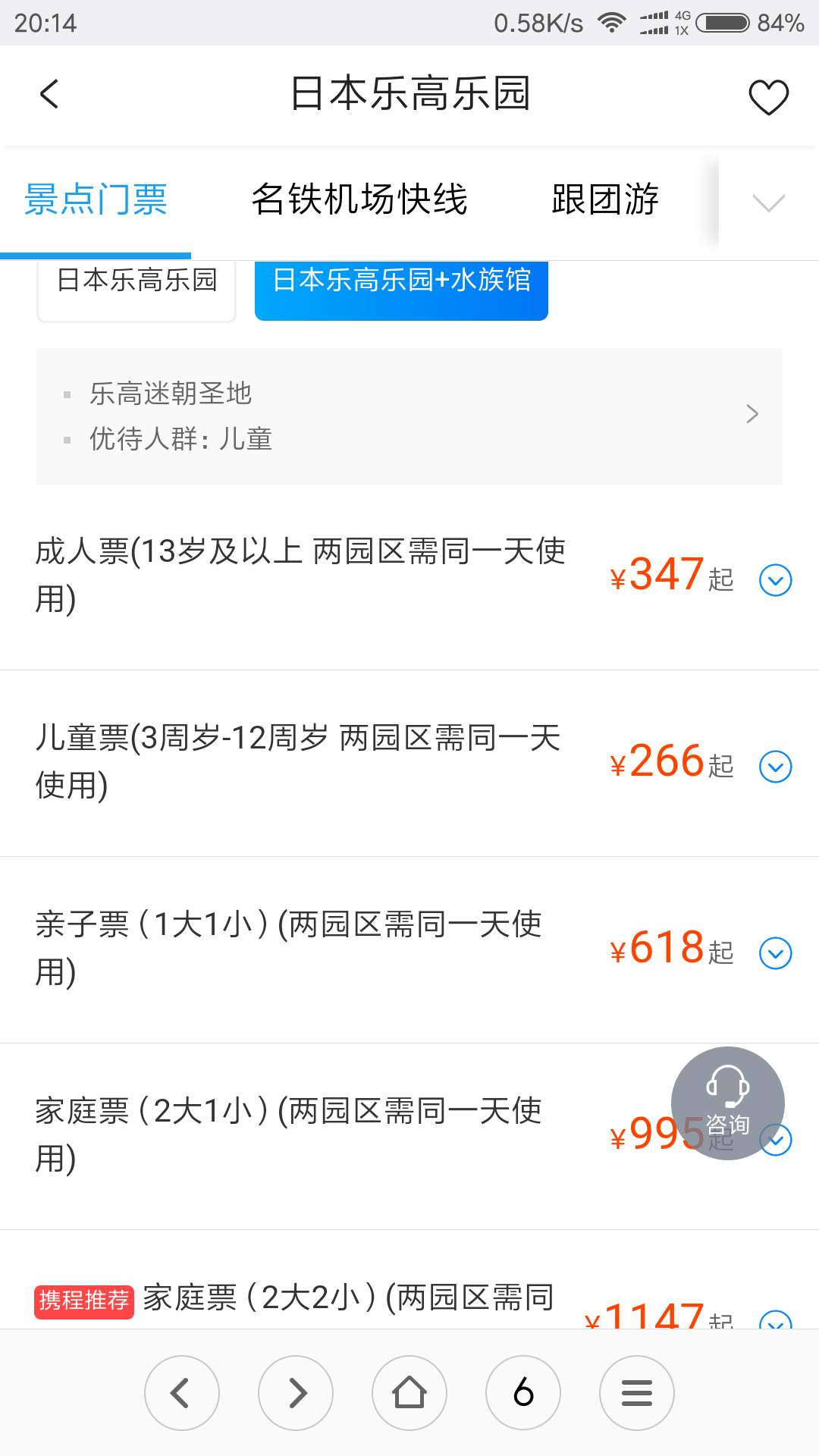Go to browser home page
Image resolution: width=819 pixels, height=1456 pixels.
[x=409, y=1393]
